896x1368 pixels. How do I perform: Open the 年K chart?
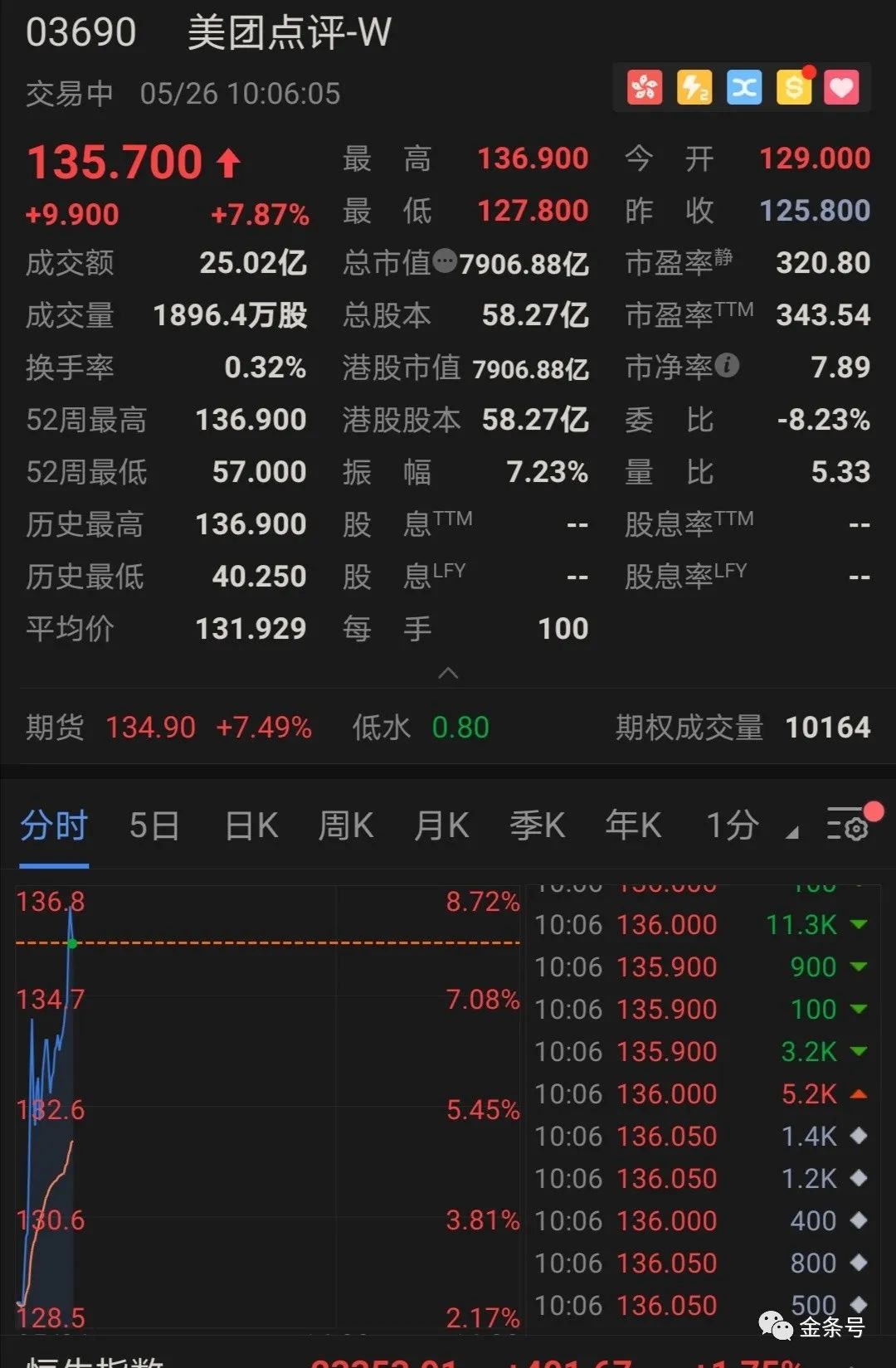coord(633,826)
